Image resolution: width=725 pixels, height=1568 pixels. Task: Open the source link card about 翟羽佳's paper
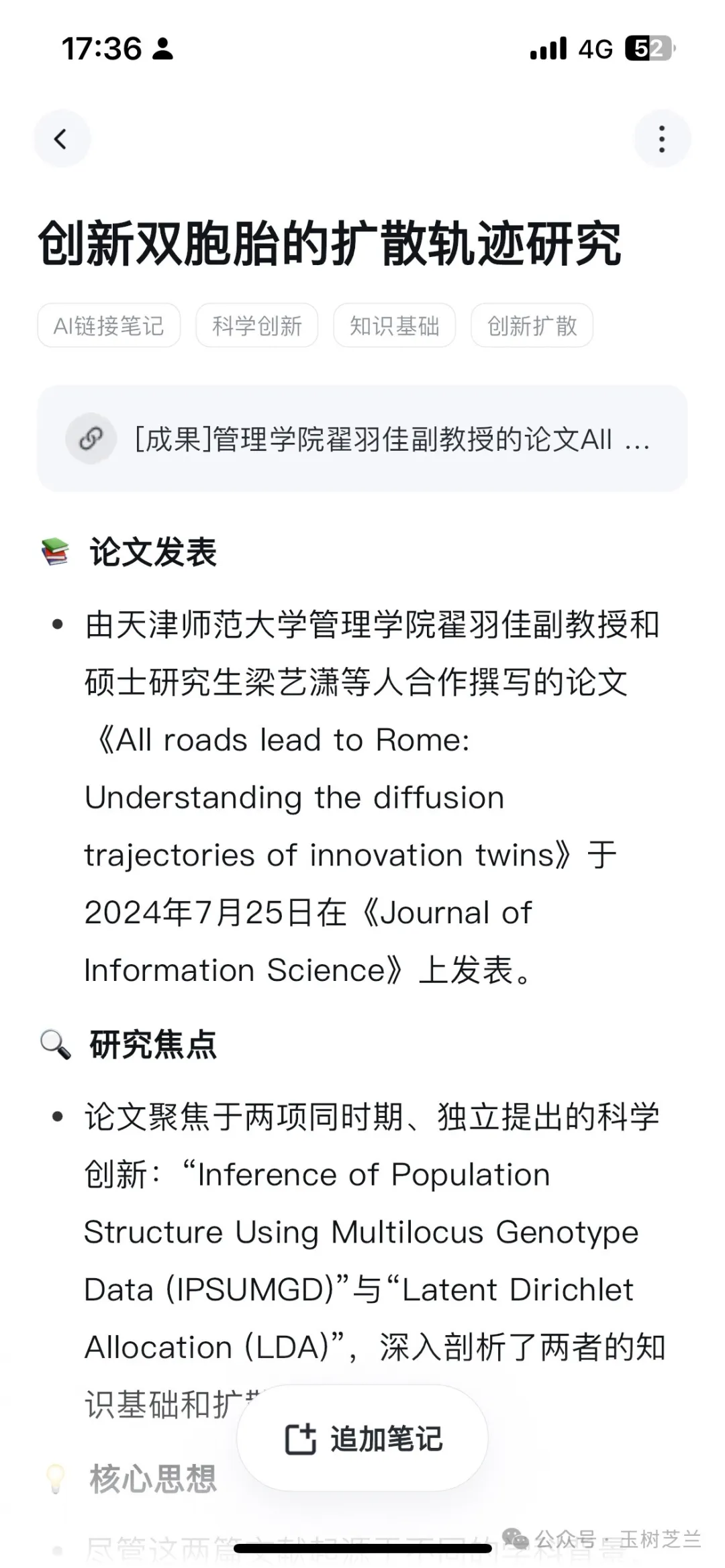362,439
